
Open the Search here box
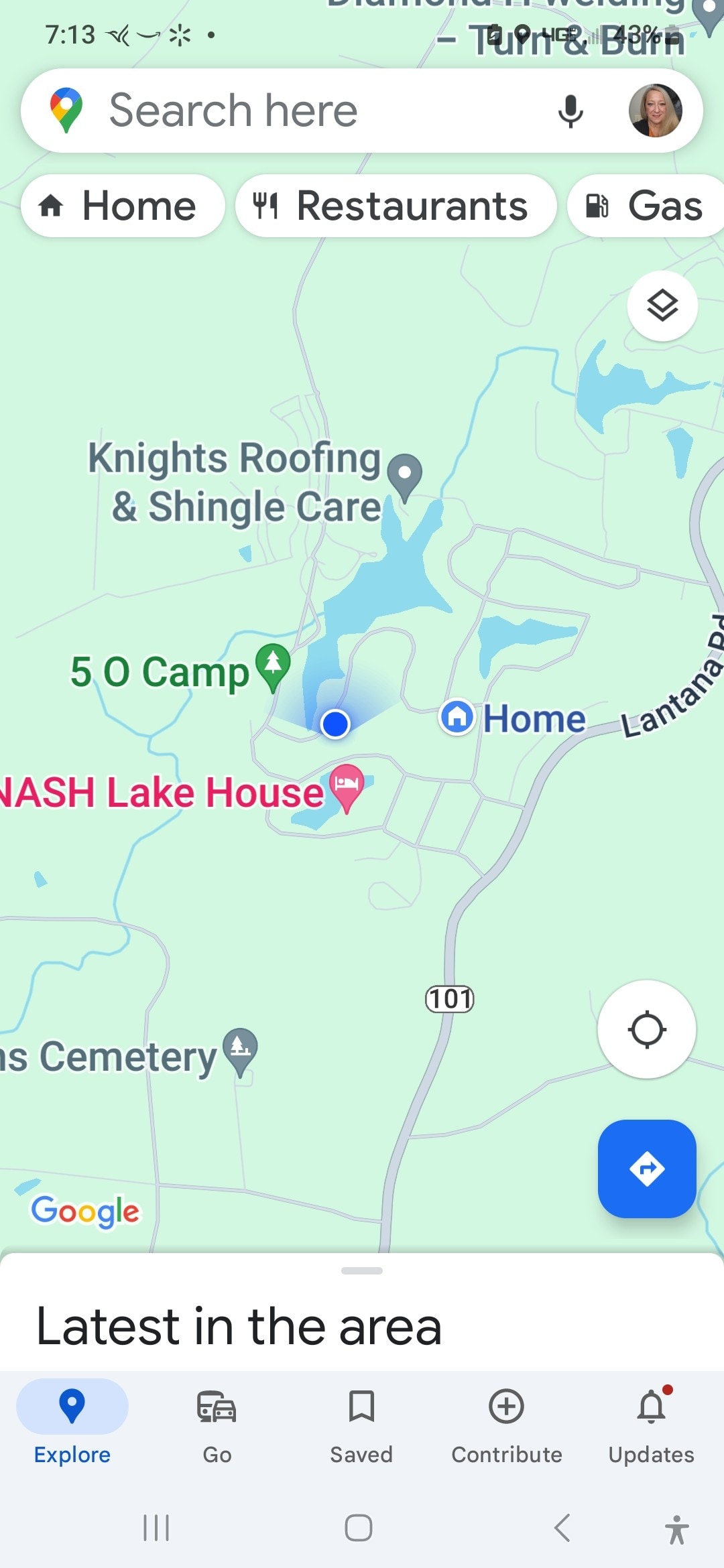pyautogui.click(x=302, y=111)
